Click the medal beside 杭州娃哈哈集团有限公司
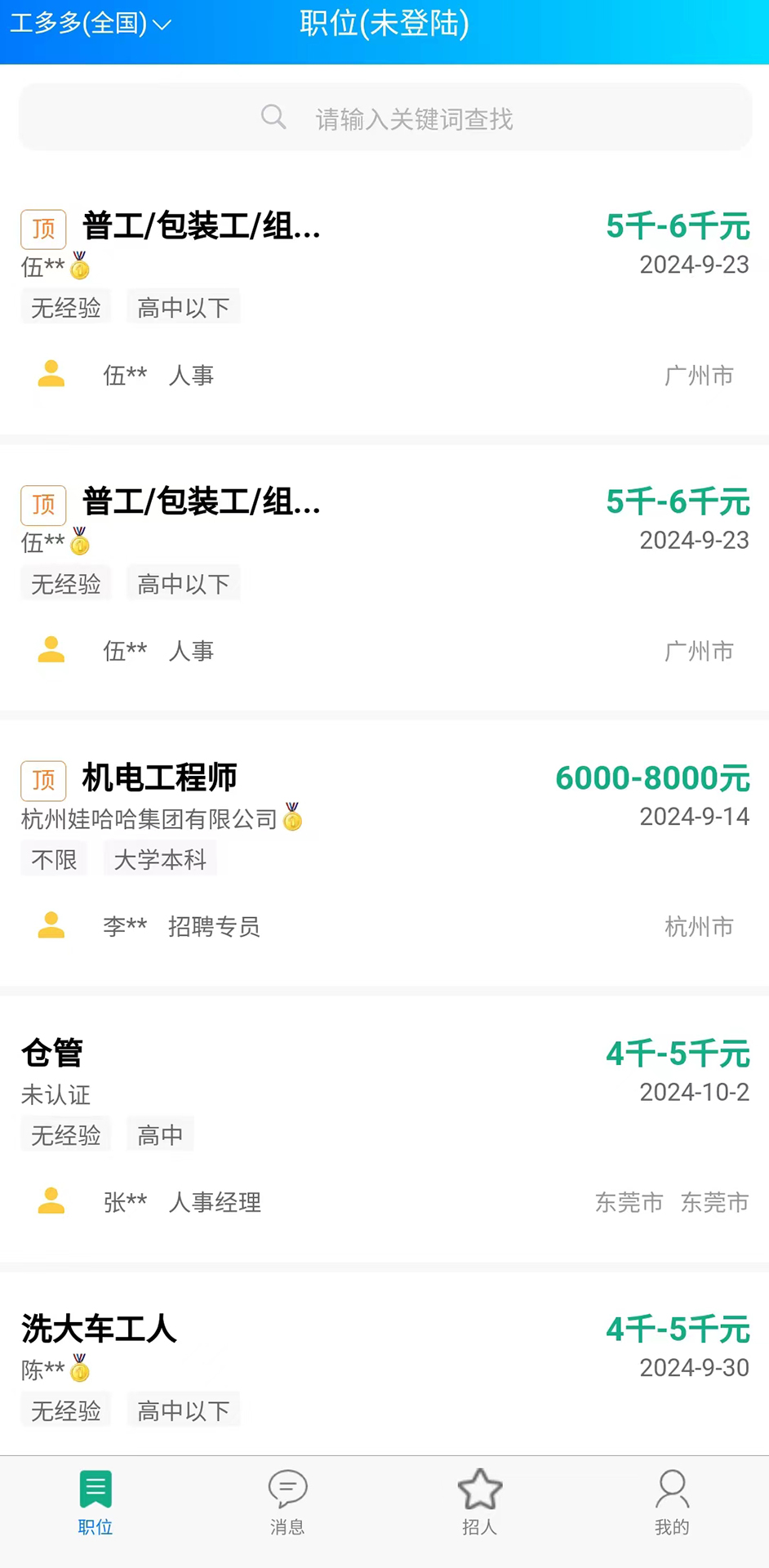 pyautogui.click(x=292, y=821)
